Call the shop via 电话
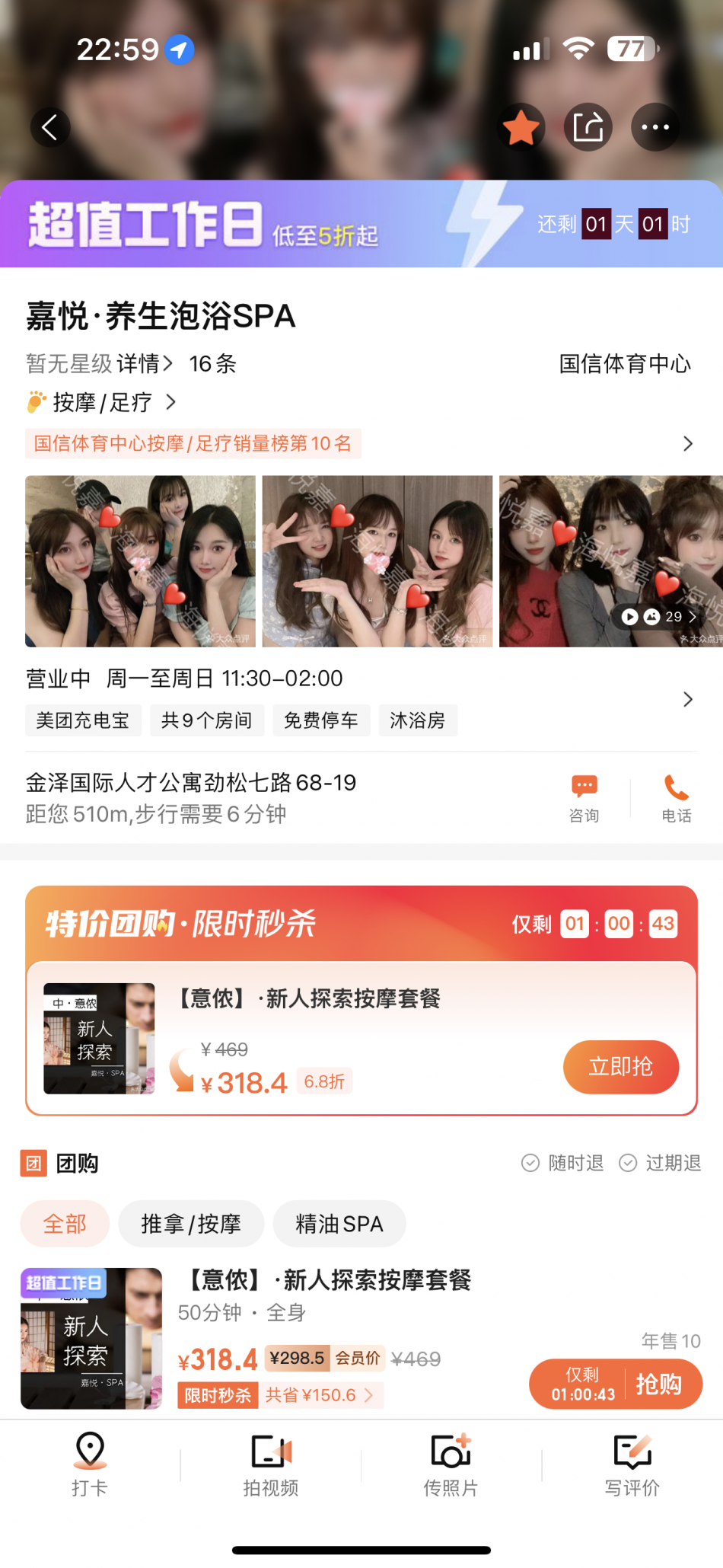723x1568 pixels. click(x=676, y=798)
